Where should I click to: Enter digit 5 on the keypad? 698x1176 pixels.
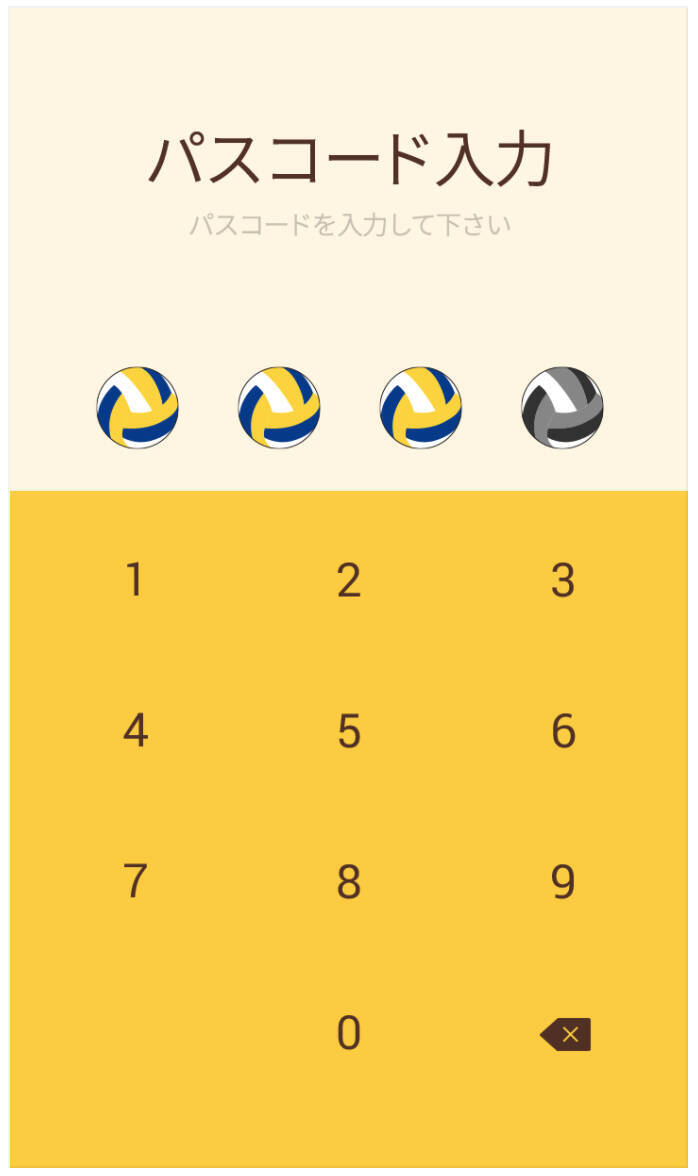(348, 731)
